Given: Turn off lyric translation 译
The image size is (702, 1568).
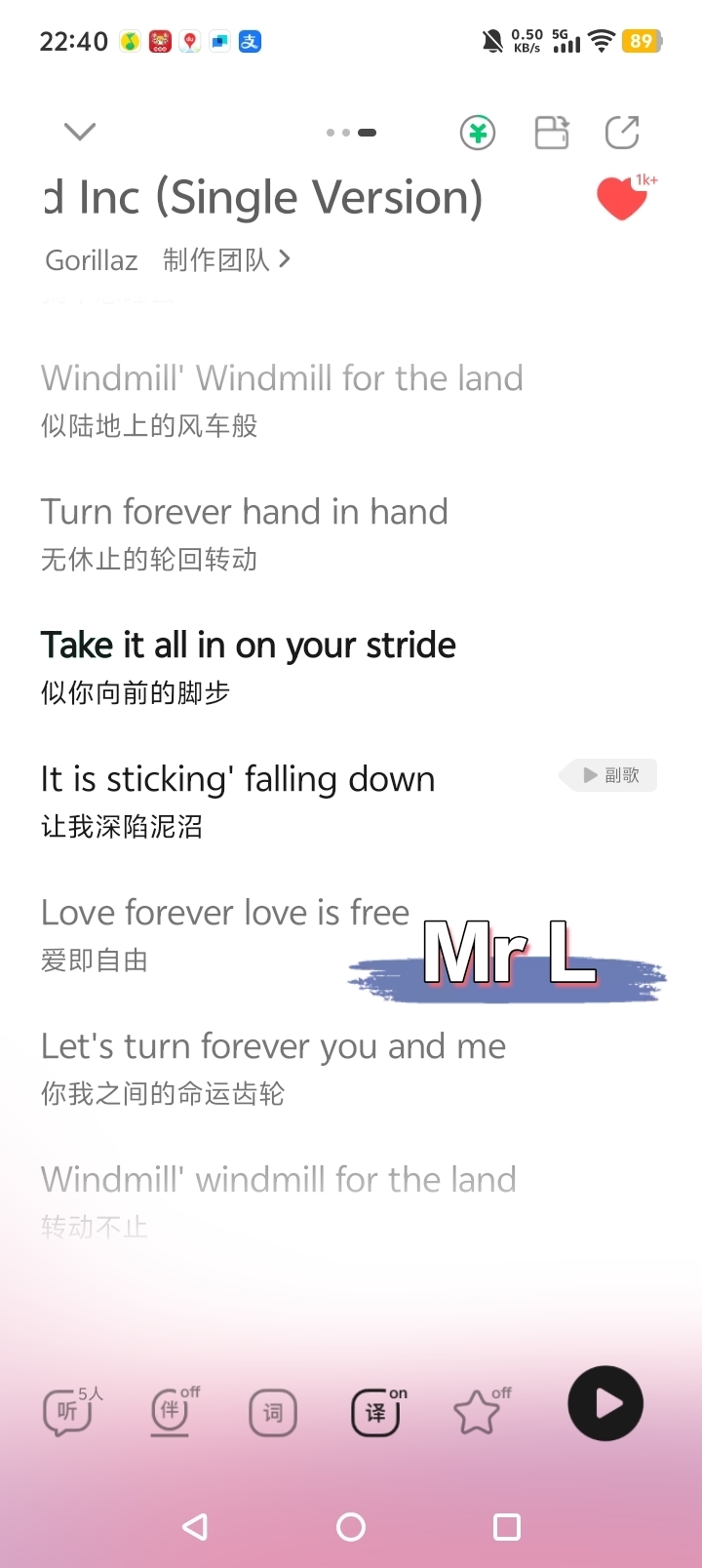Looking at the screenshot, I should (376, 1413).
